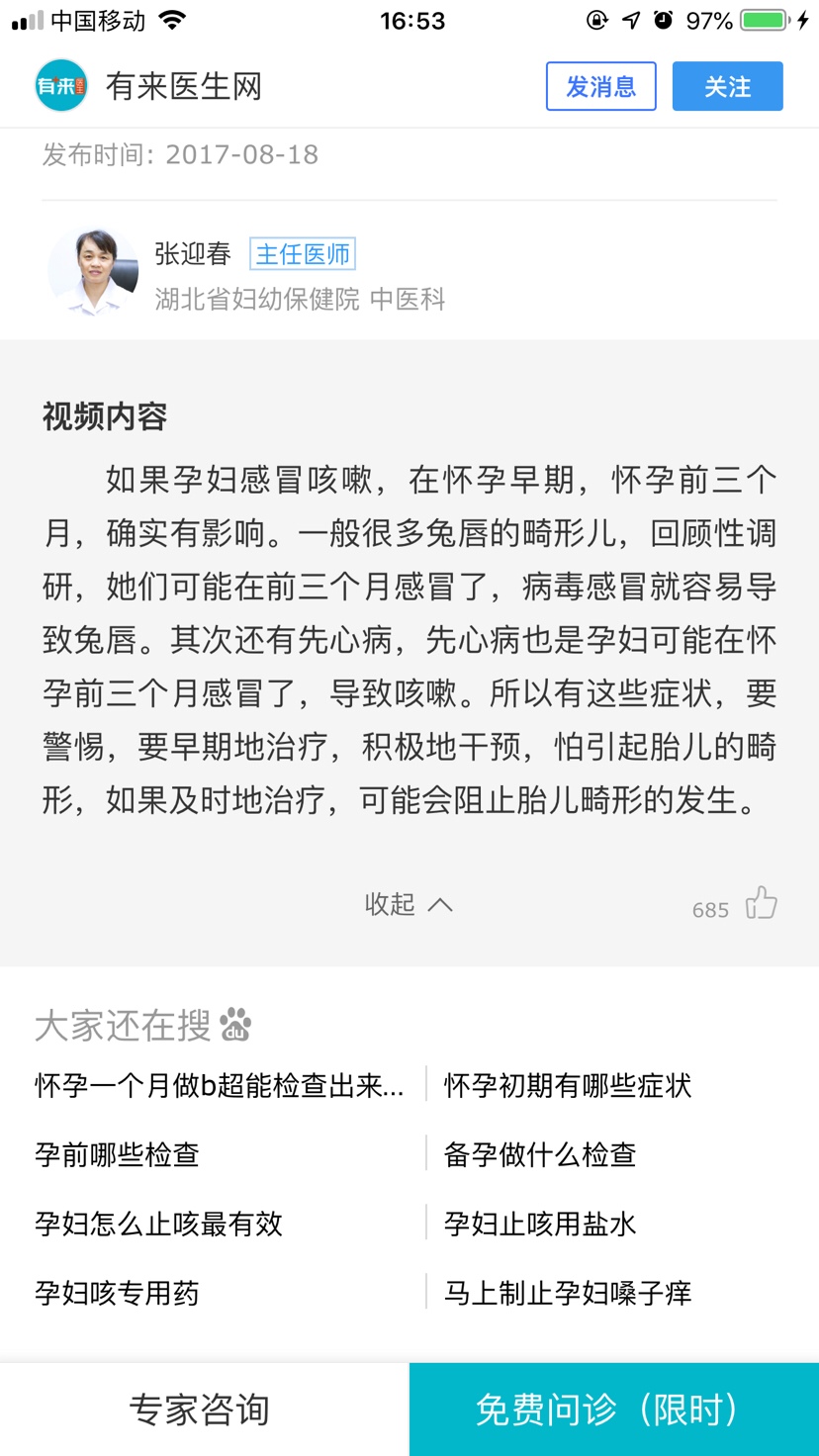Image resolution: width=819 pixels, height=1456 pixels.
Task: Search 马上制止孕妇嗓子痒
Action: click(567, 1293)
